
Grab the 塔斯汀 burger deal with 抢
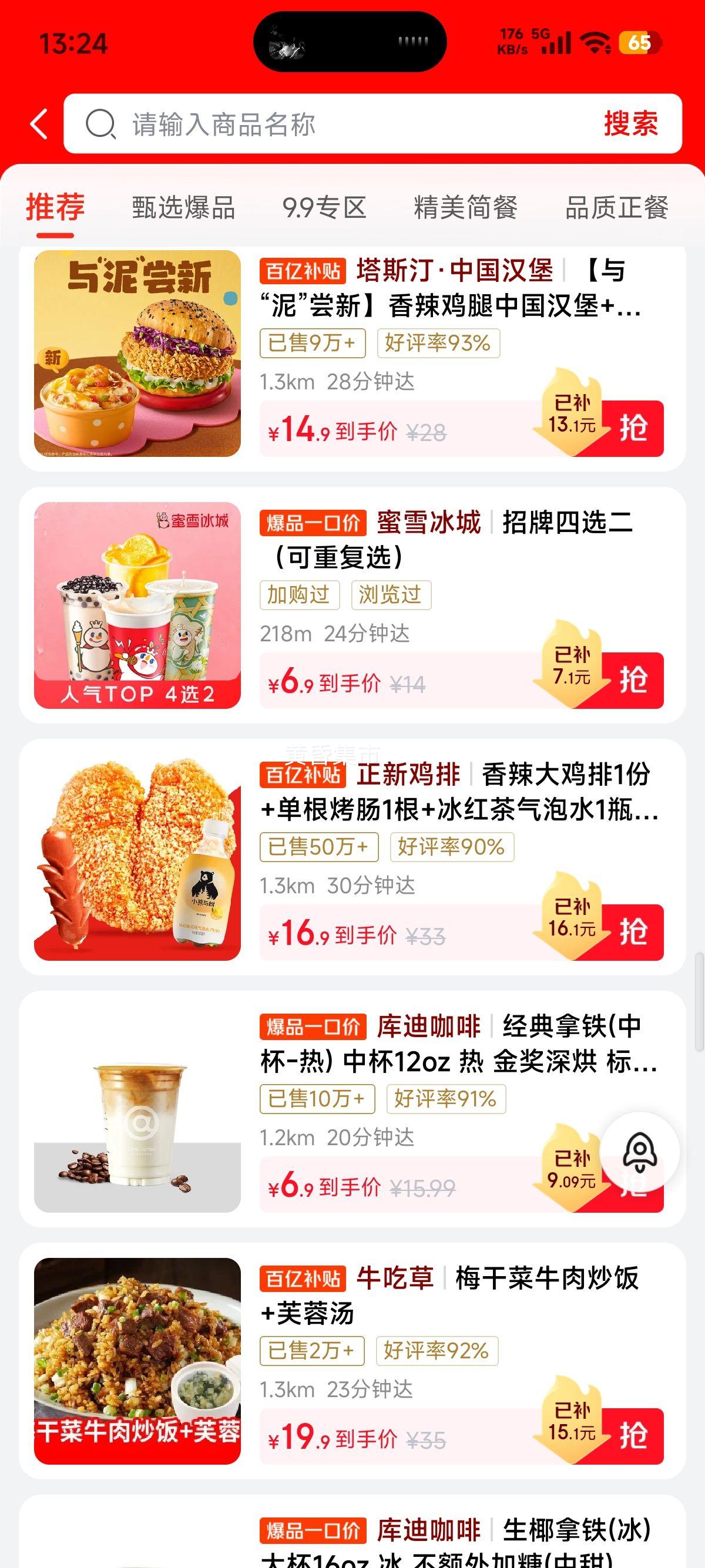tap(633, 428)
